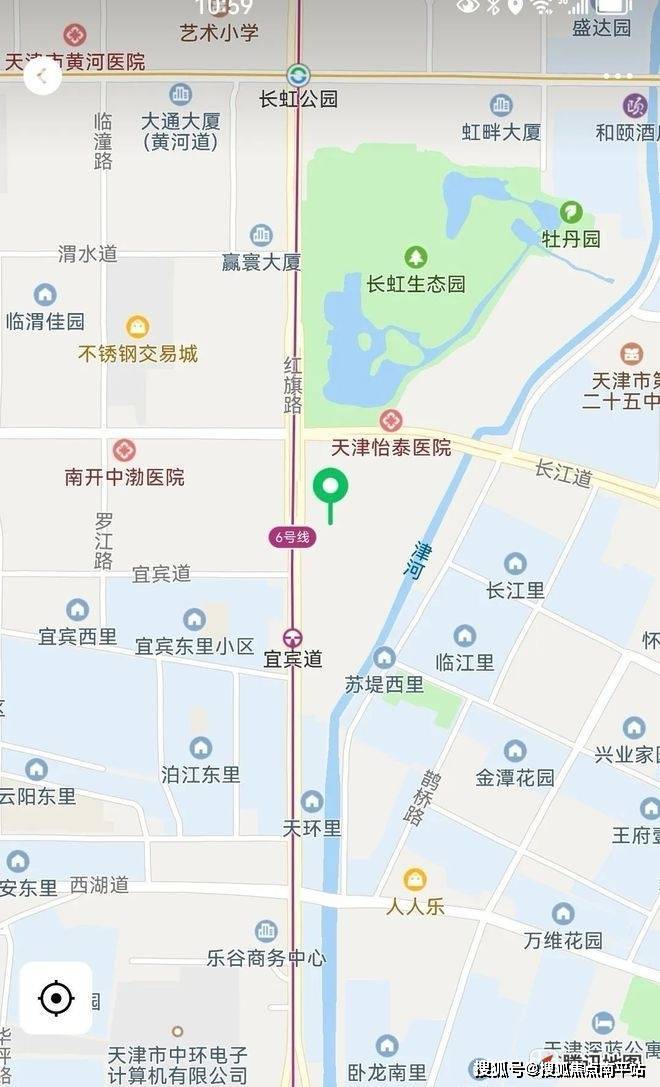Open the 人人乐 supermarket marker

(x=415, y=880)
